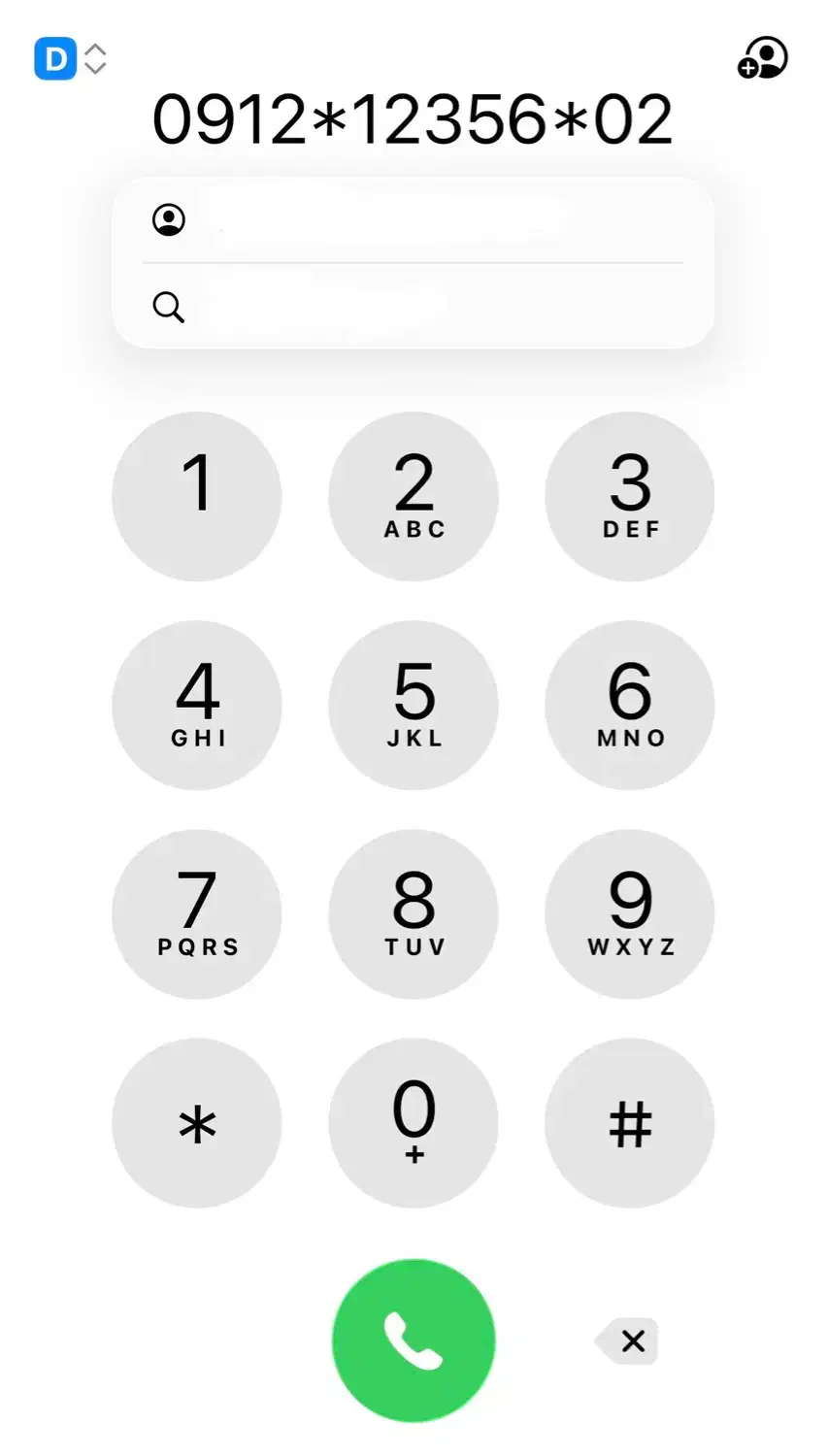This screenshot has height=1456, width=828.
Task: Add digit 5 with the JKL key
Action: pyautogui.click(x=414, y=705)
